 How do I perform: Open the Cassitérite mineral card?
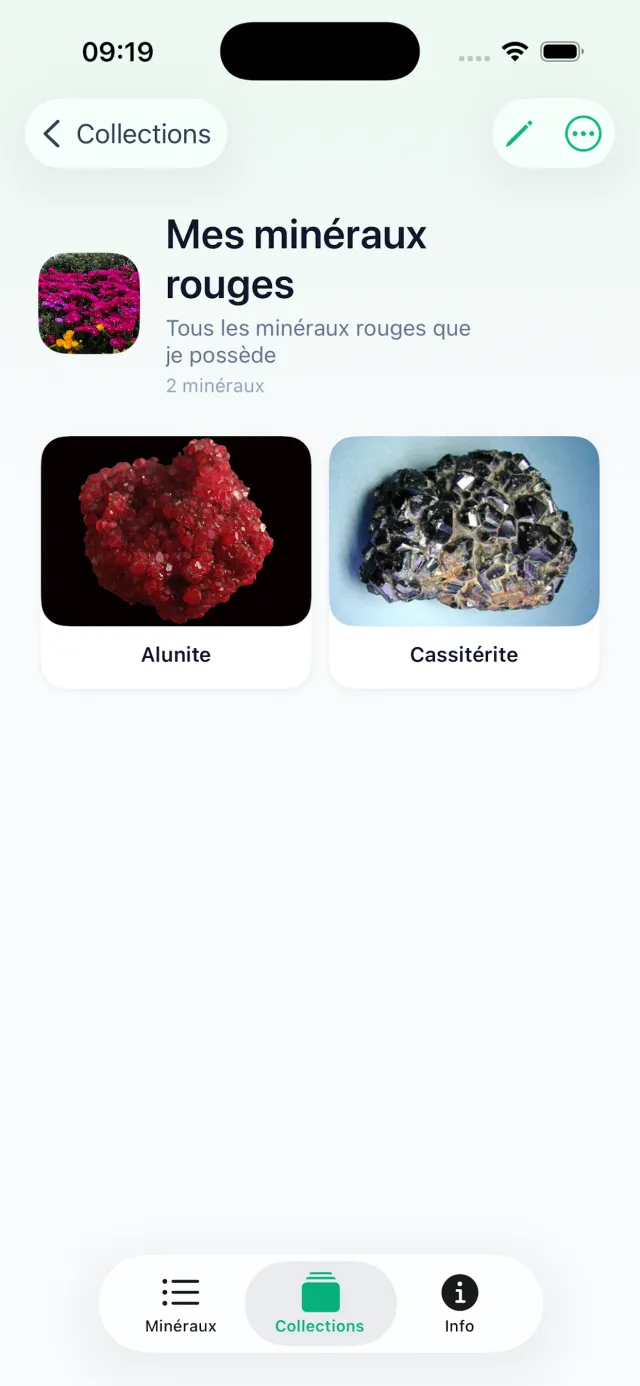point(464,562)
